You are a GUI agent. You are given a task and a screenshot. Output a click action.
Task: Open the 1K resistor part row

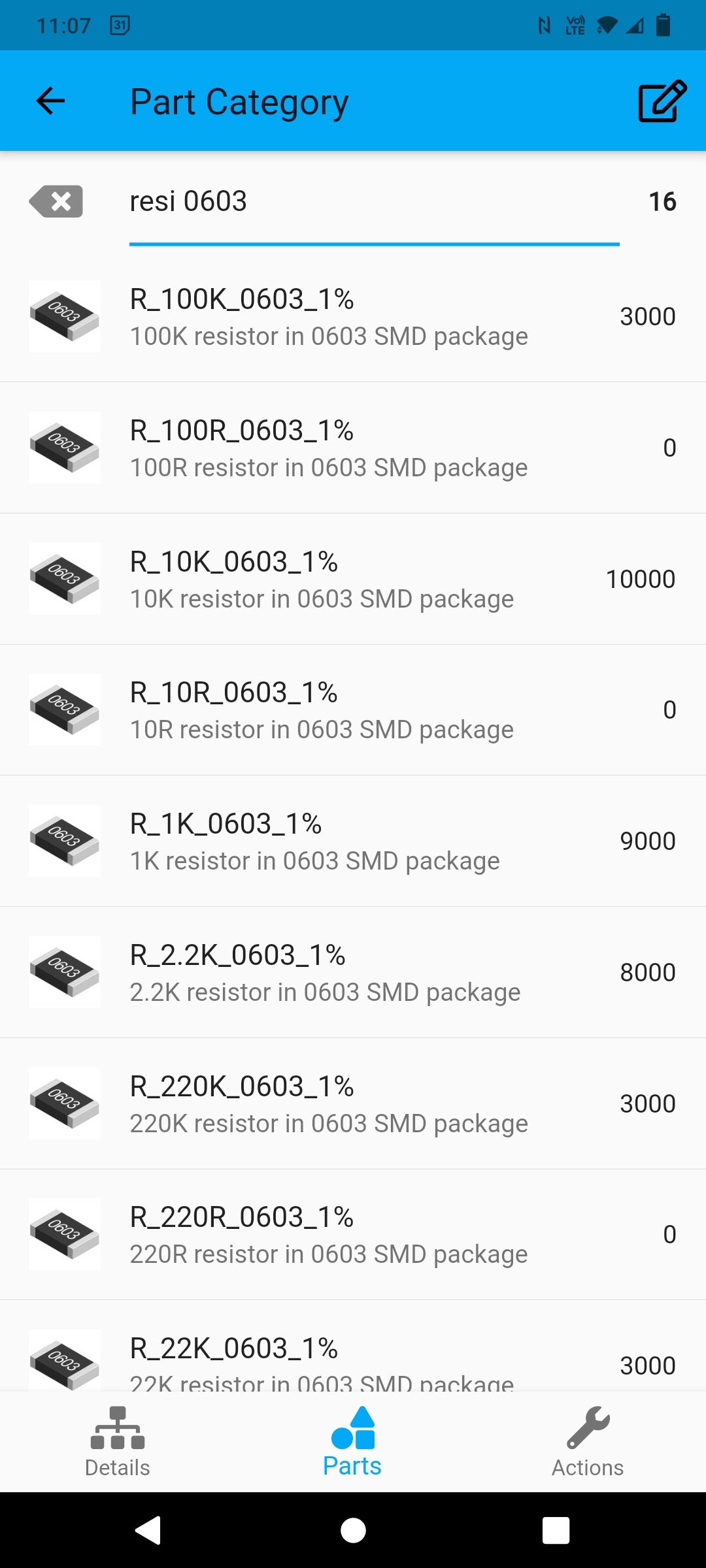tap(353, 841)
